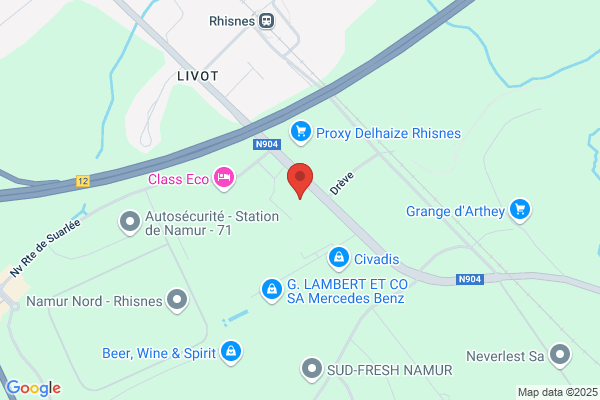Tap the Autosécurité Station de Namur pin
This screenshot has width=600, height=400.
[130, 222]
